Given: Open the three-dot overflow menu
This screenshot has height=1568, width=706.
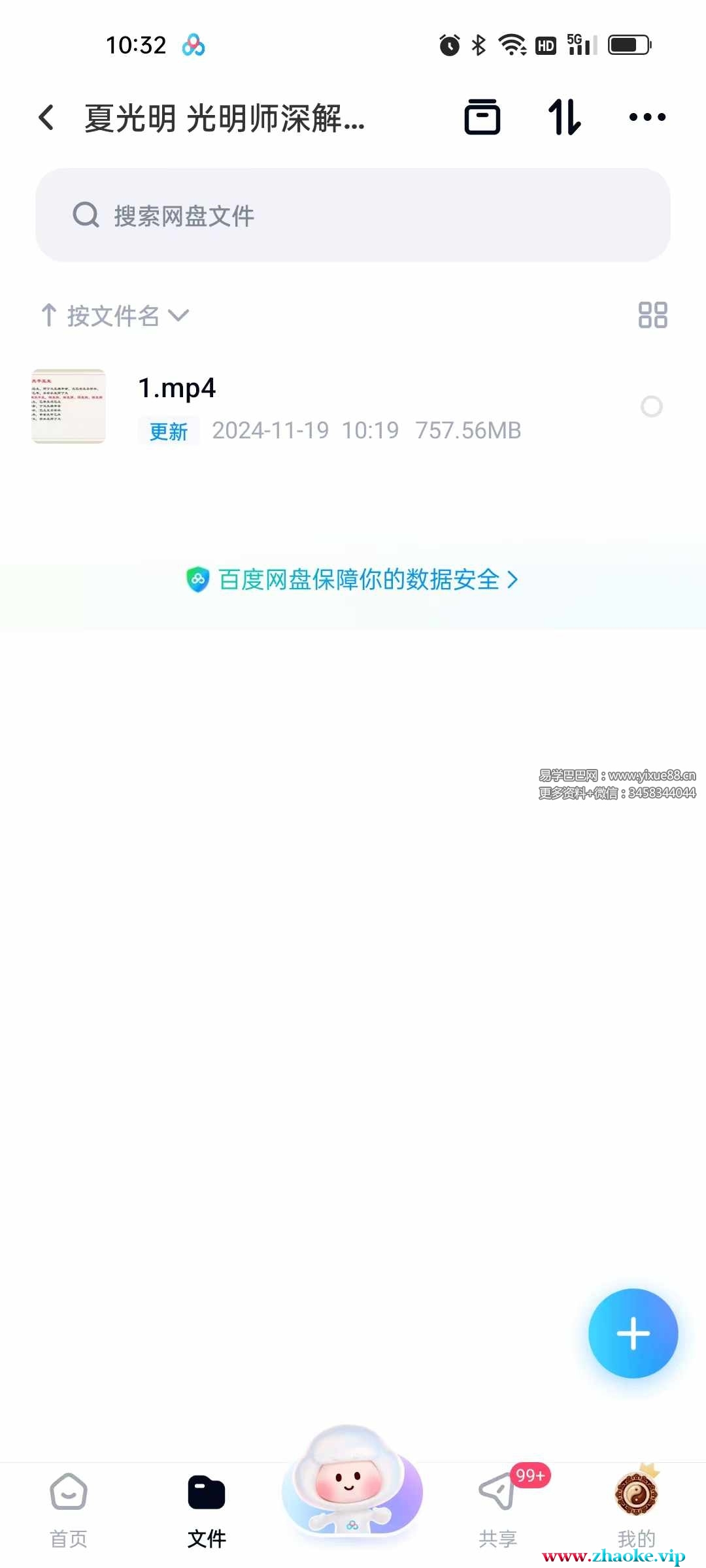Looking at the screenshot, I should [647, 118].
